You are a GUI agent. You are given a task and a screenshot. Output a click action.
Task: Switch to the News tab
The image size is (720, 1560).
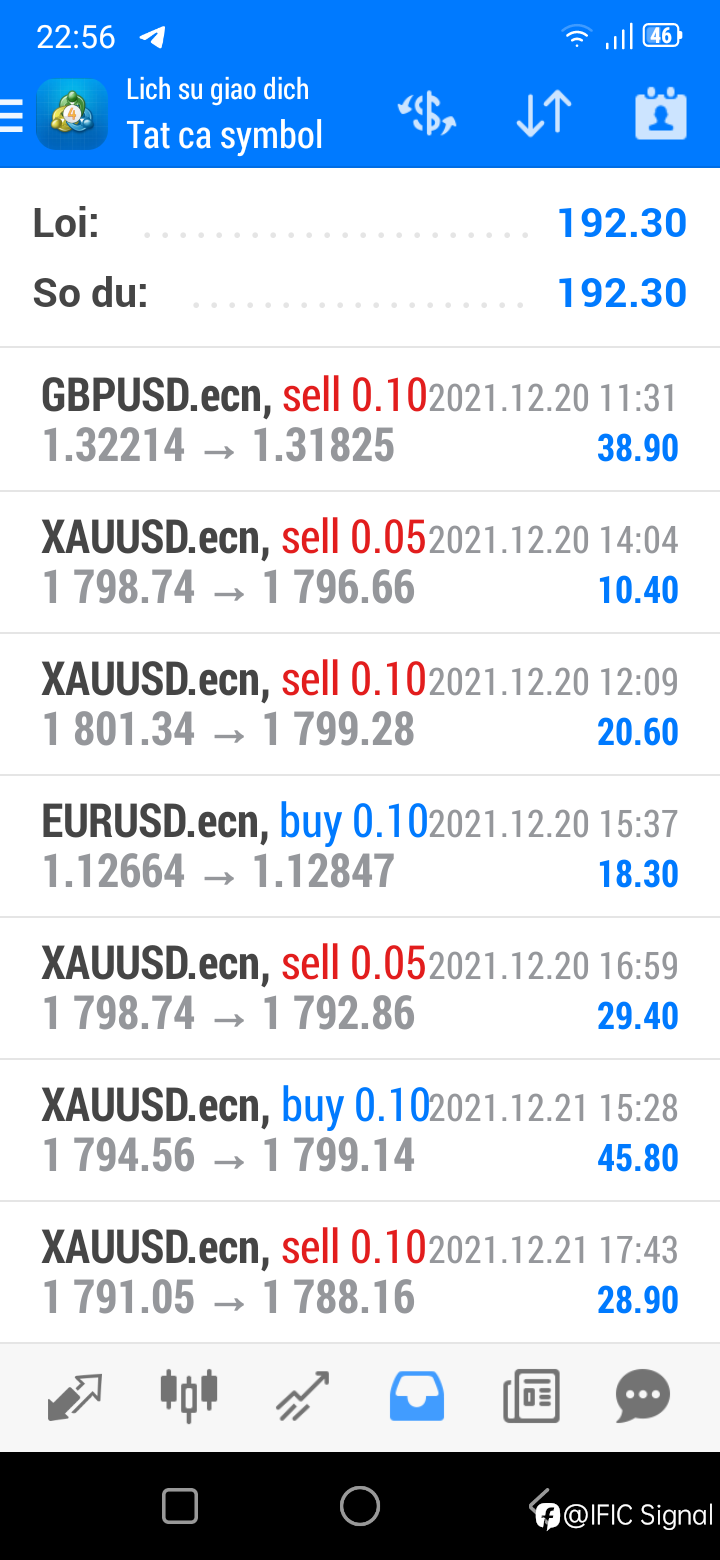531,1396
